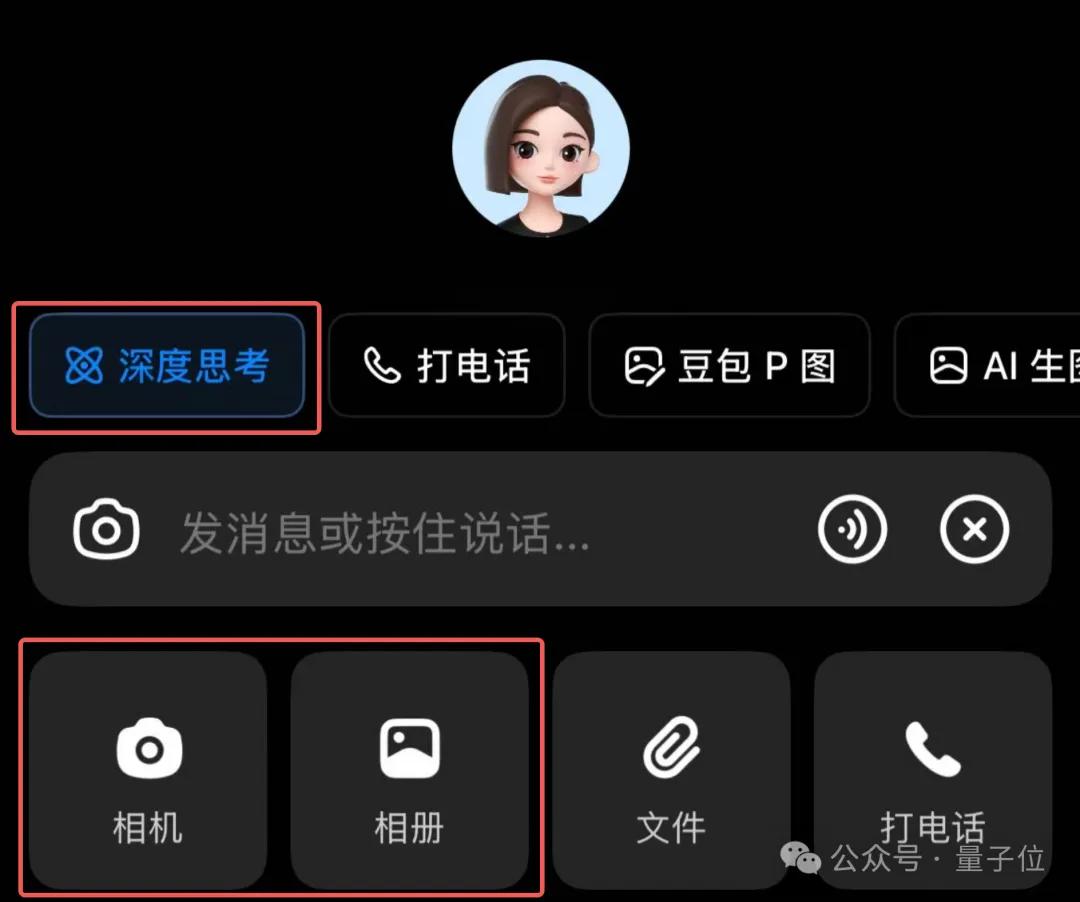Start a call from the 打电话 tile beside 文件
This screenshot has height=902, width=1080.
coord(932,770)
